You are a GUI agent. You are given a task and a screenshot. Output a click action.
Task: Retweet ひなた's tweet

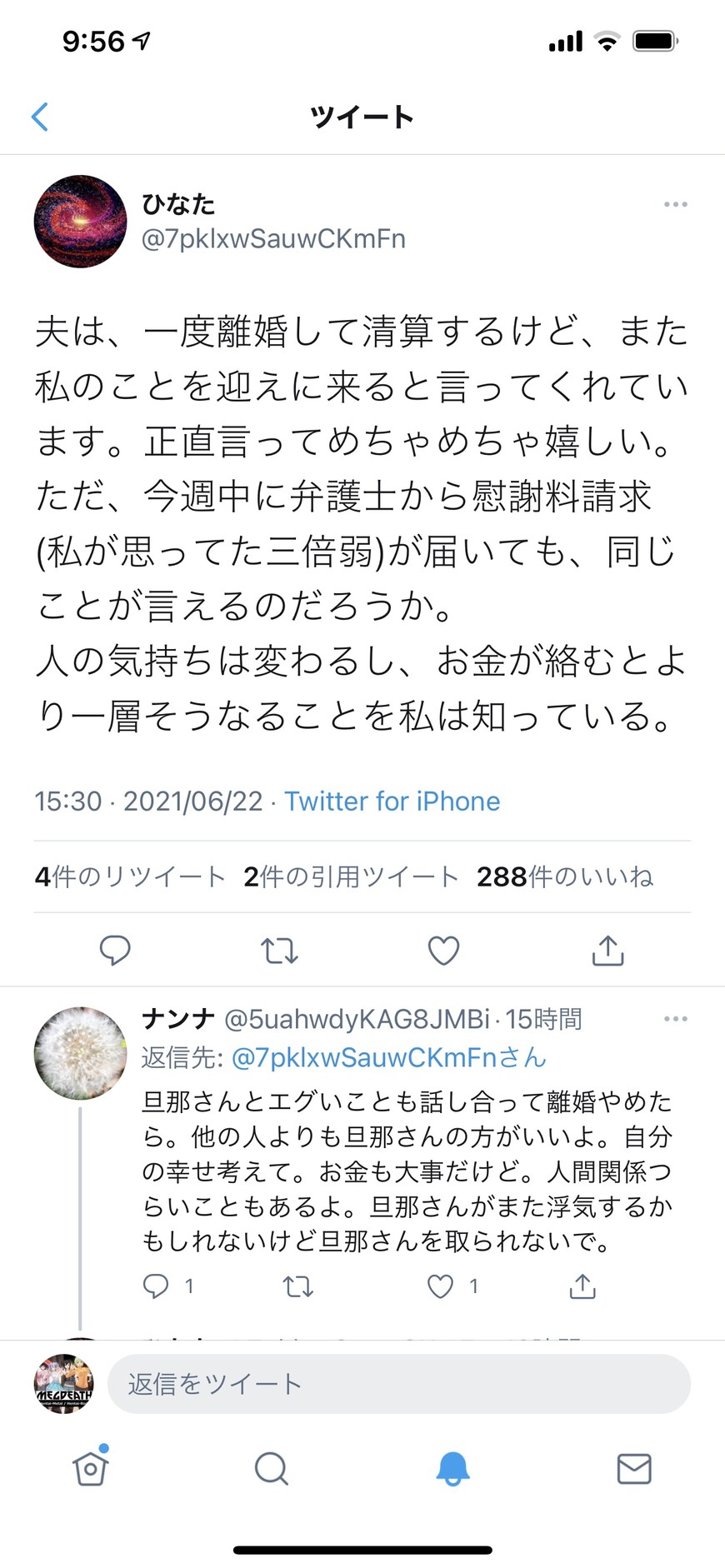[x=279, y=950]
